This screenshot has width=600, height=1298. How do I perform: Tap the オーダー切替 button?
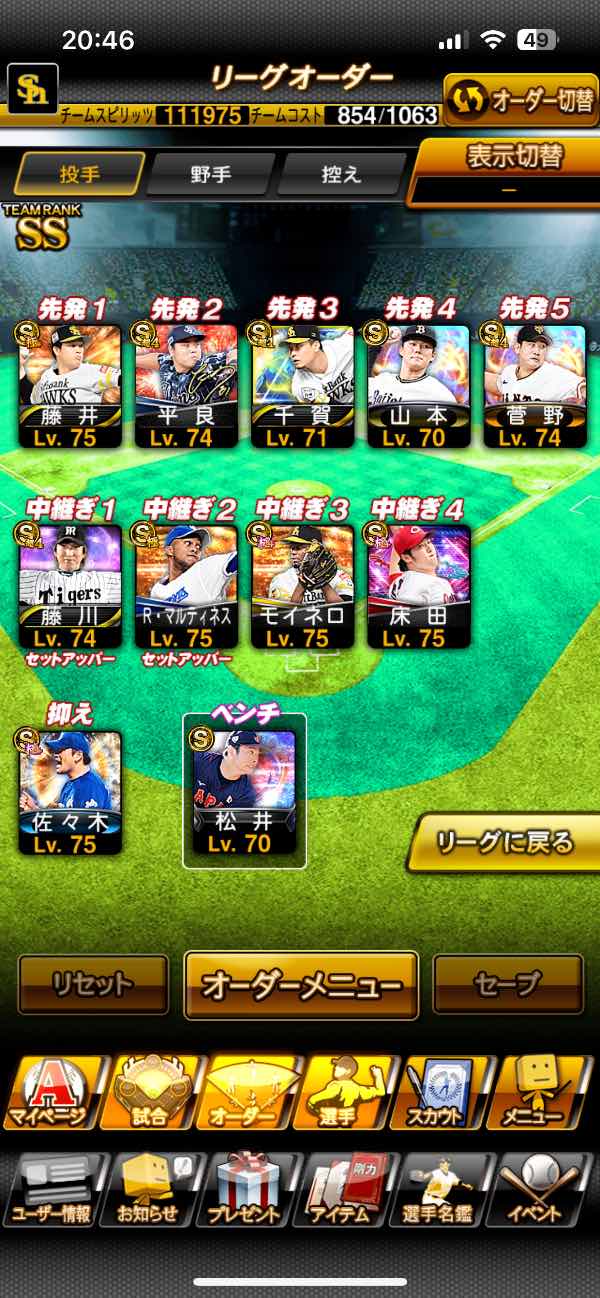520,100
